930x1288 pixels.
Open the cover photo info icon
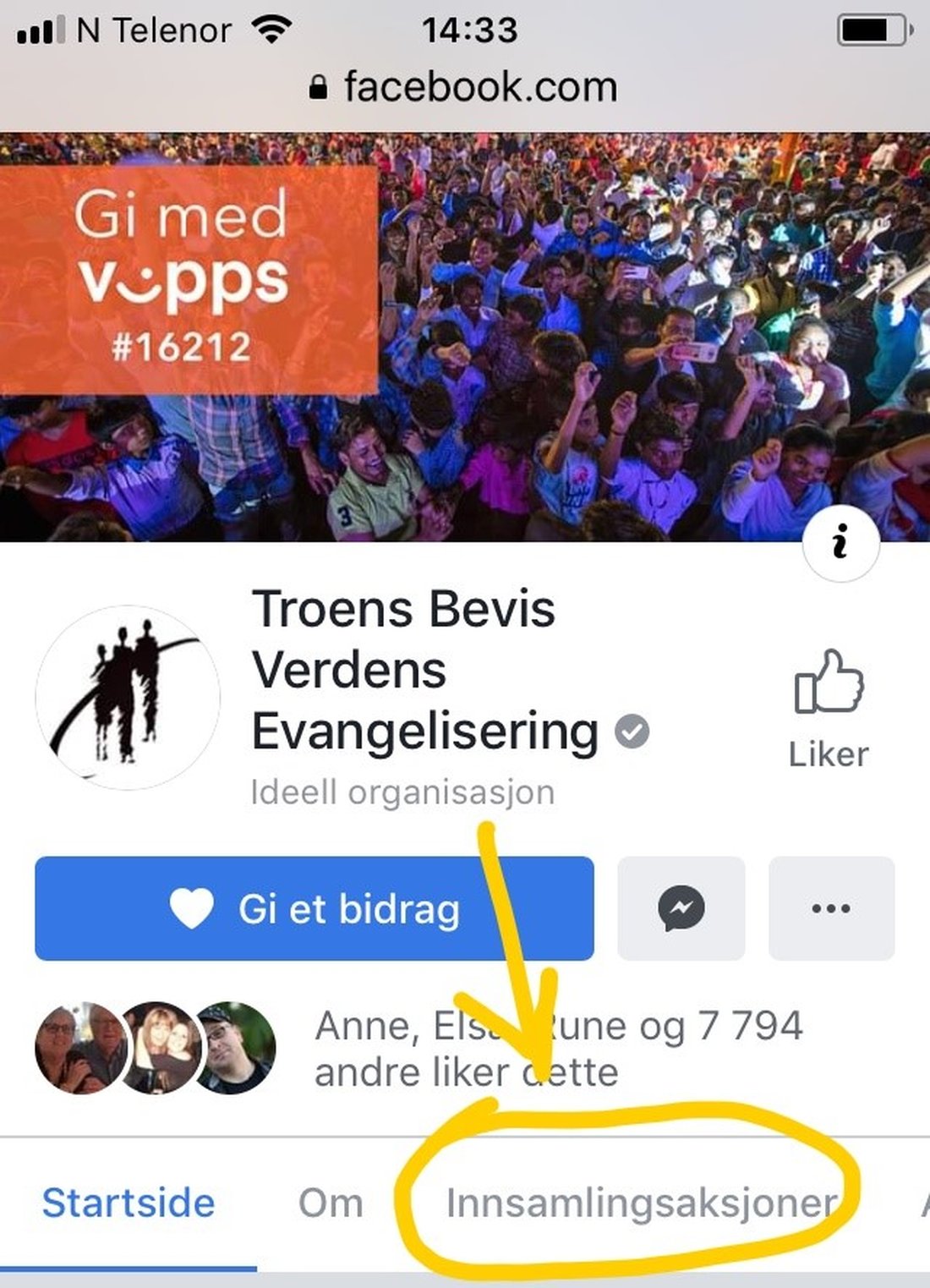point(840,542)
